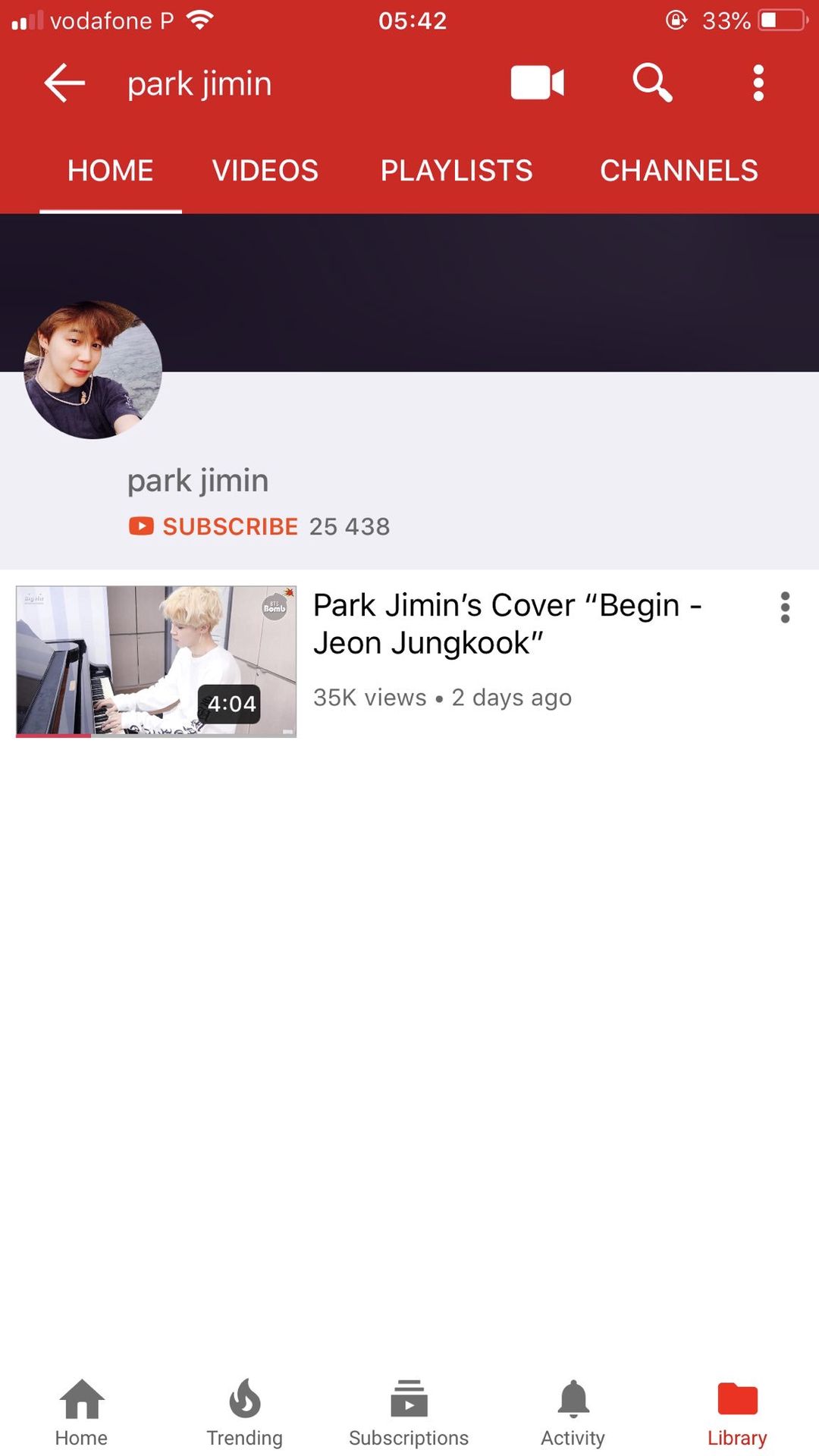819x1456 pixels.
Task: Switch to the PLAYLISTS tab
Action: [457, 171]
